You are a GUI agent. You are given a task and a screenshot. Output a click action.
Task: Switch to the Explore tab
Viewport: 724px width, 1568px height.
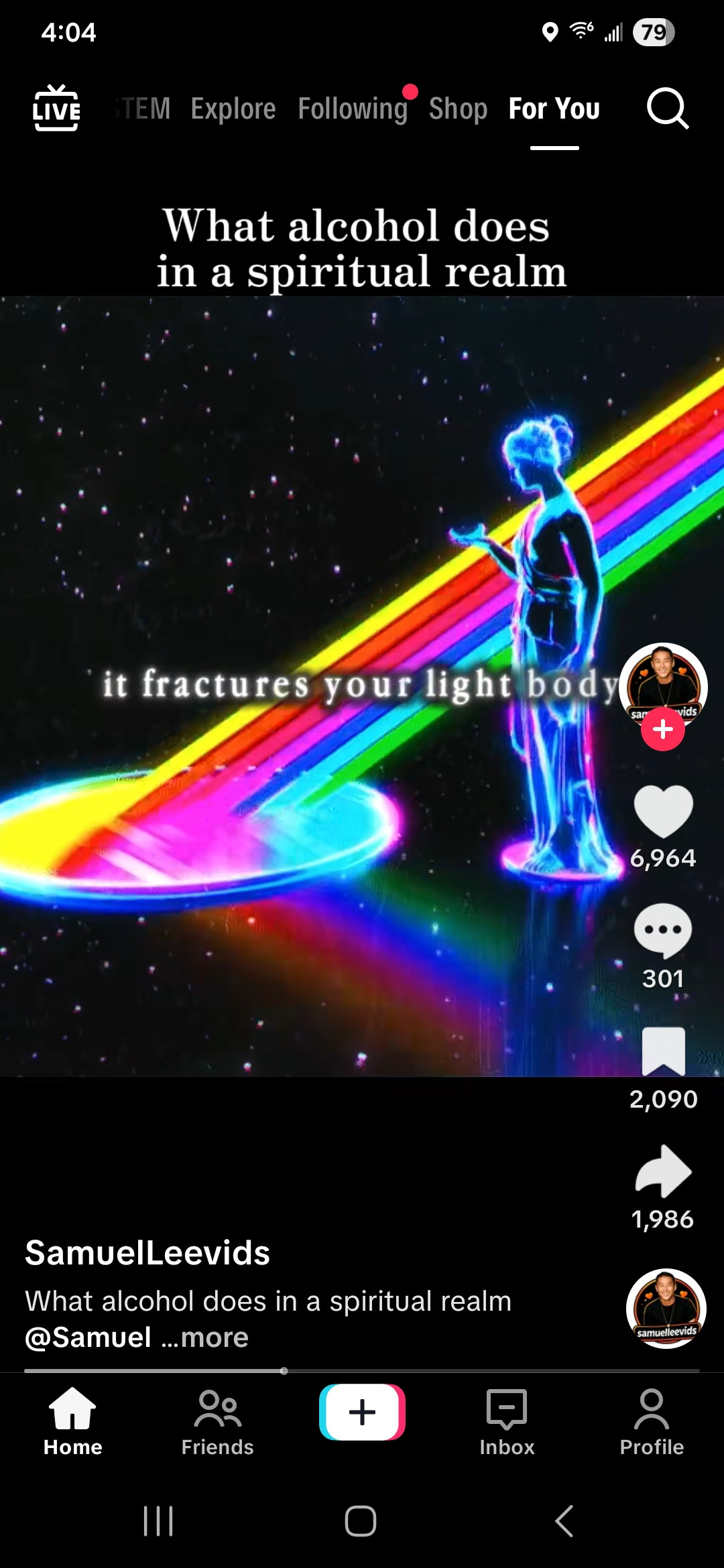233,109
